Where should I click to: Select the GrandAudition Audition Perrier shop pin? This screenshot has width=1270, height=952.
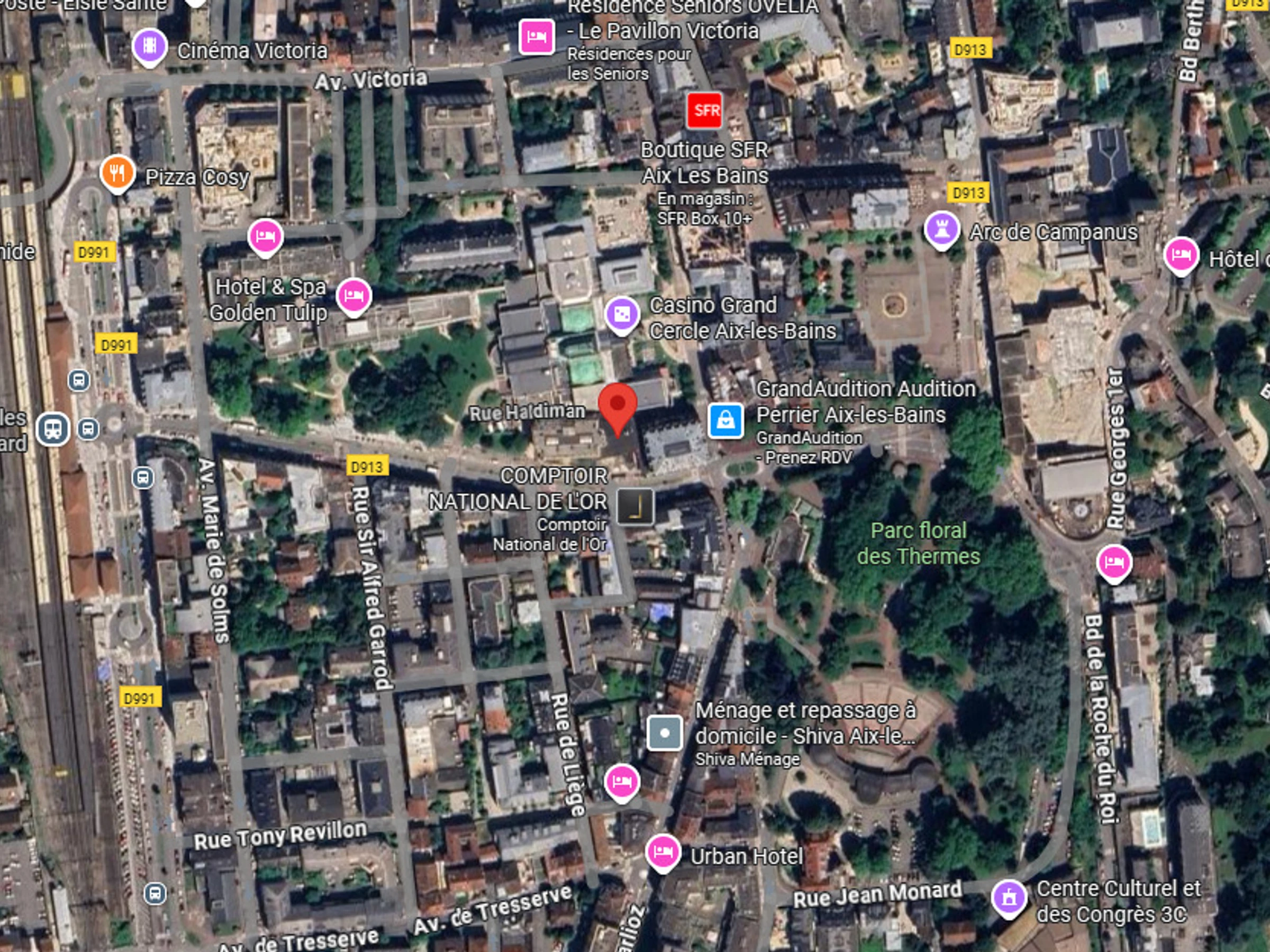tap(725, 420)
